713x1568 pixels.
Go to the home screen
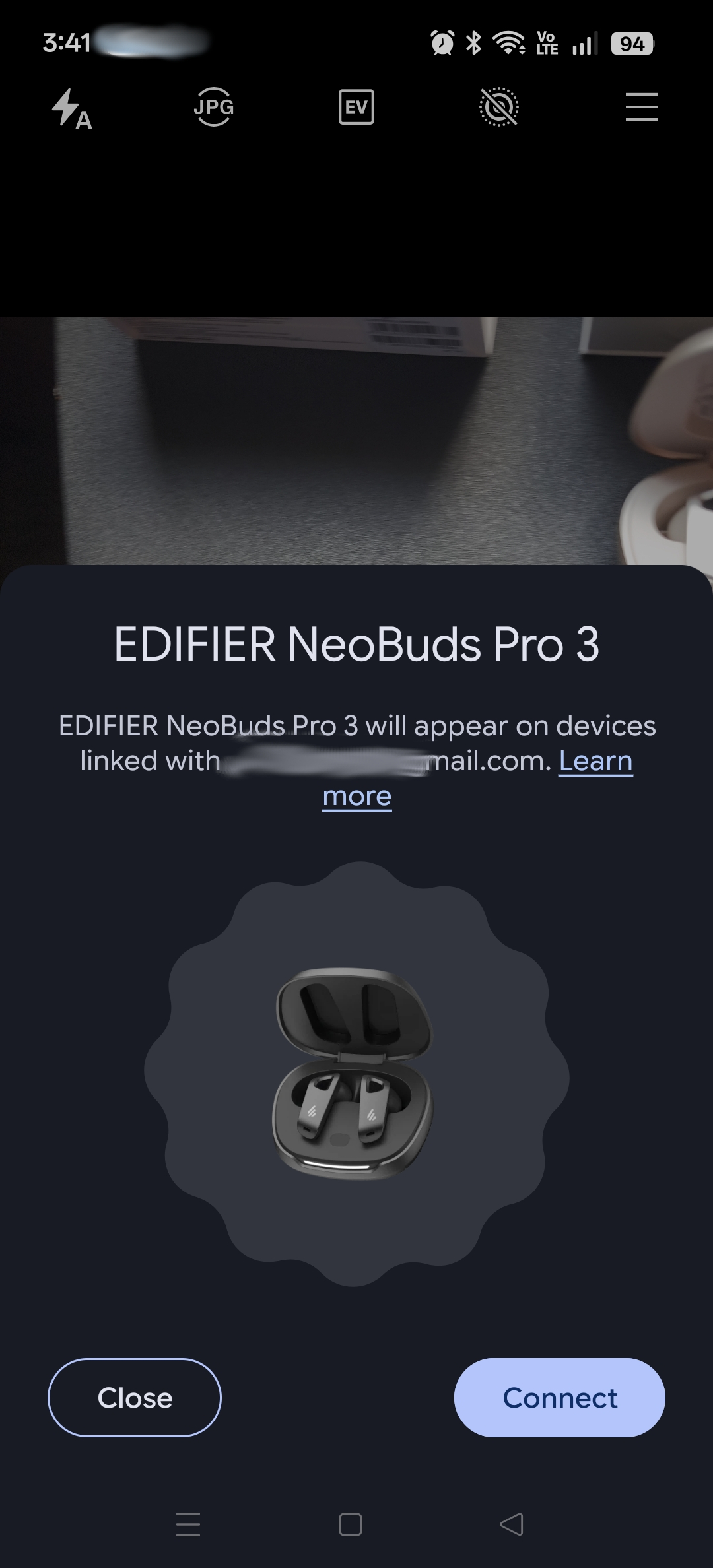coord(350,1524)
